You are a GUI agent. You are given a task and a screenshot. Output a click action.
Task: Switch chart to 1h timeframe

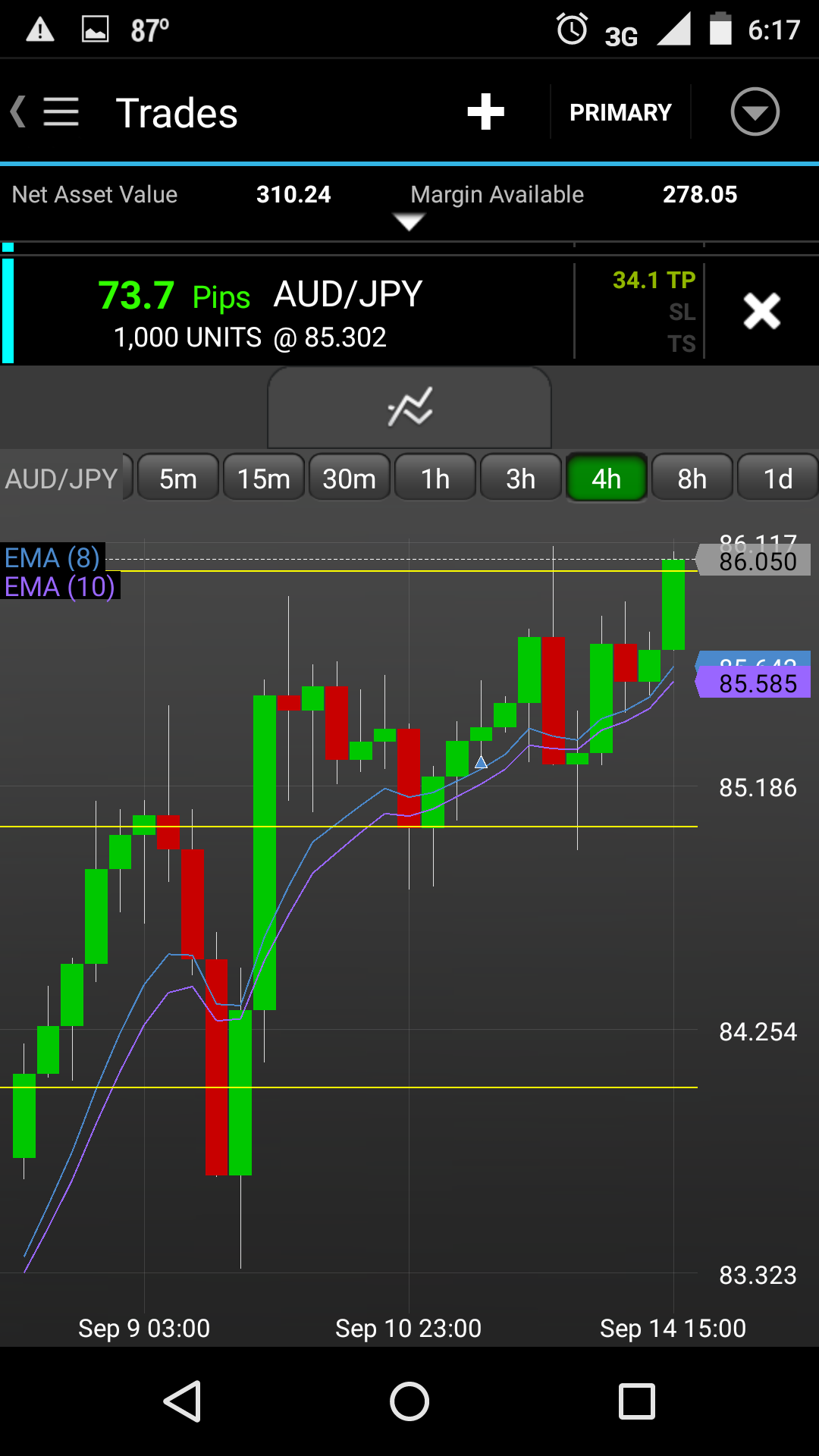tap(435, 479)
